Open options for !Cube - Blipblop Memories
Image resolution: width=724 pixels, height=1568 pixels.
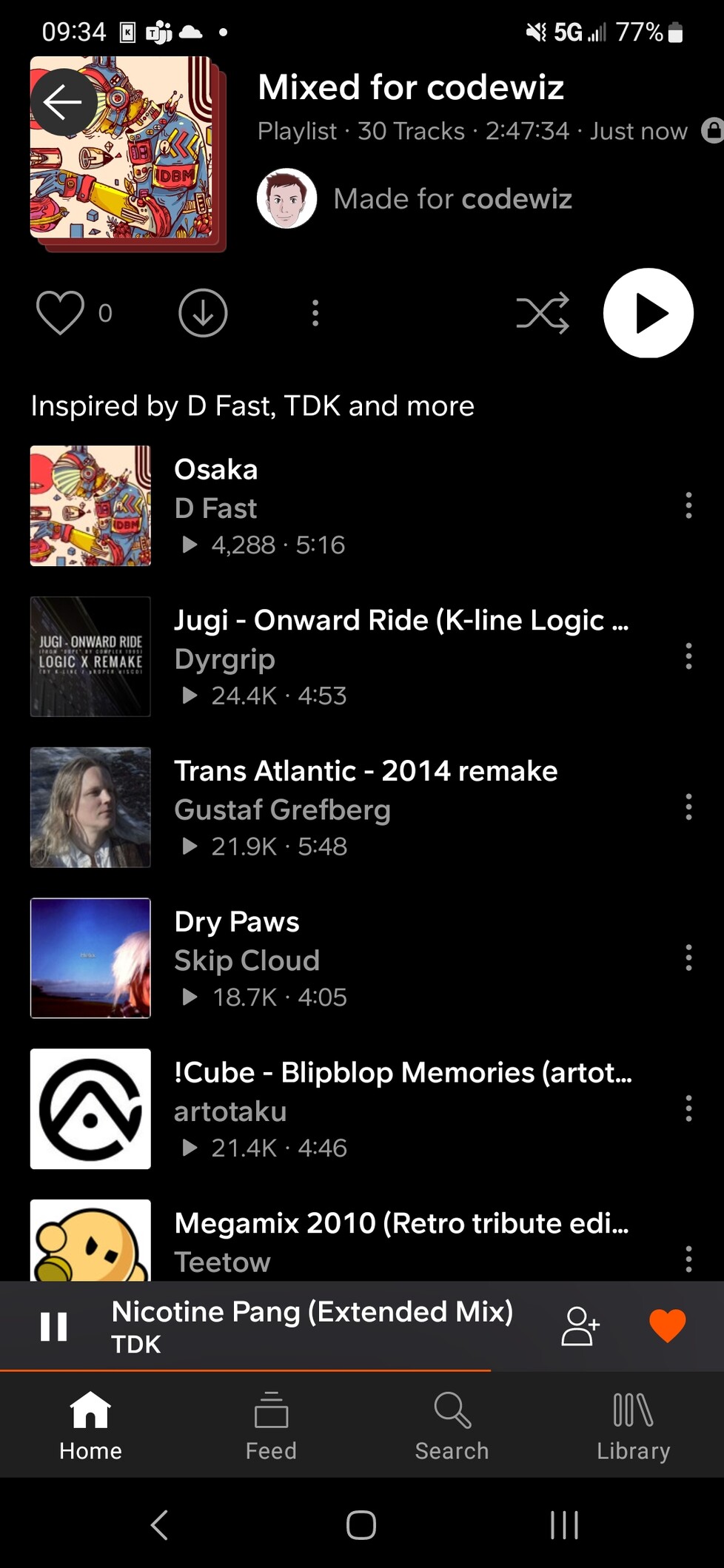(688, 1108)
